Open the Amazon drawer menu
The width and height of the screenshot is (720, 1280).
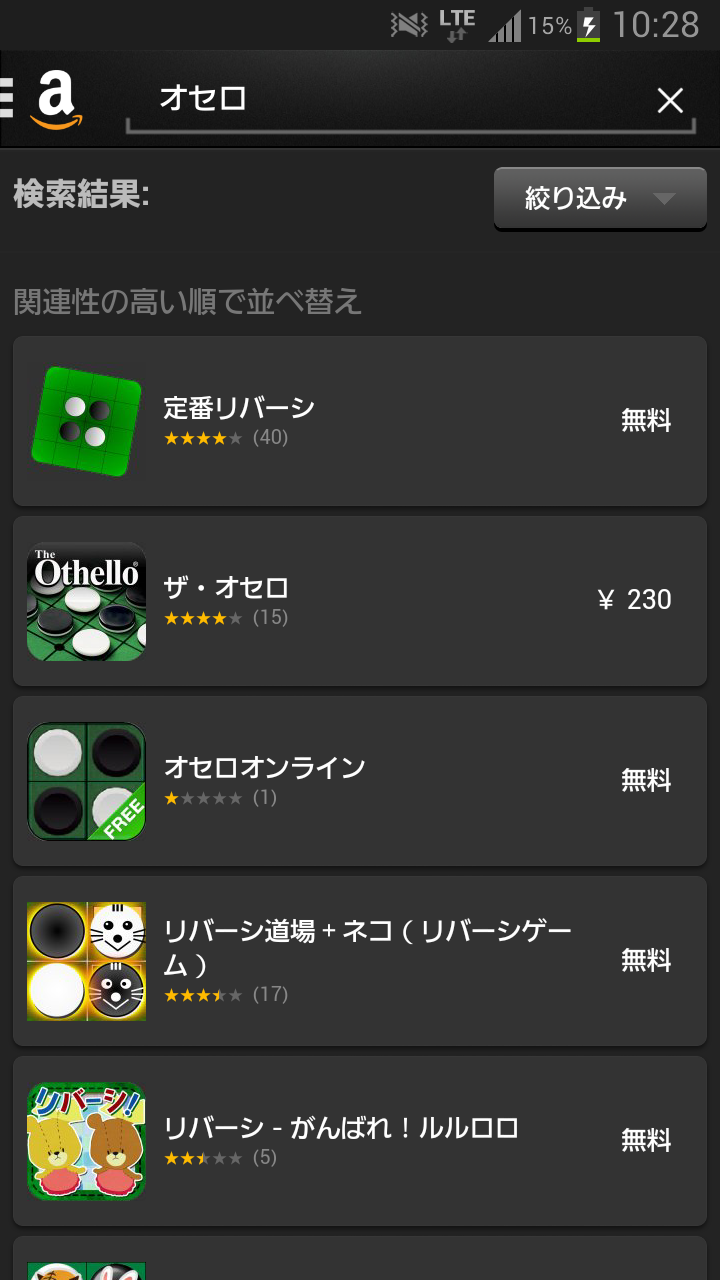[40, 99]
